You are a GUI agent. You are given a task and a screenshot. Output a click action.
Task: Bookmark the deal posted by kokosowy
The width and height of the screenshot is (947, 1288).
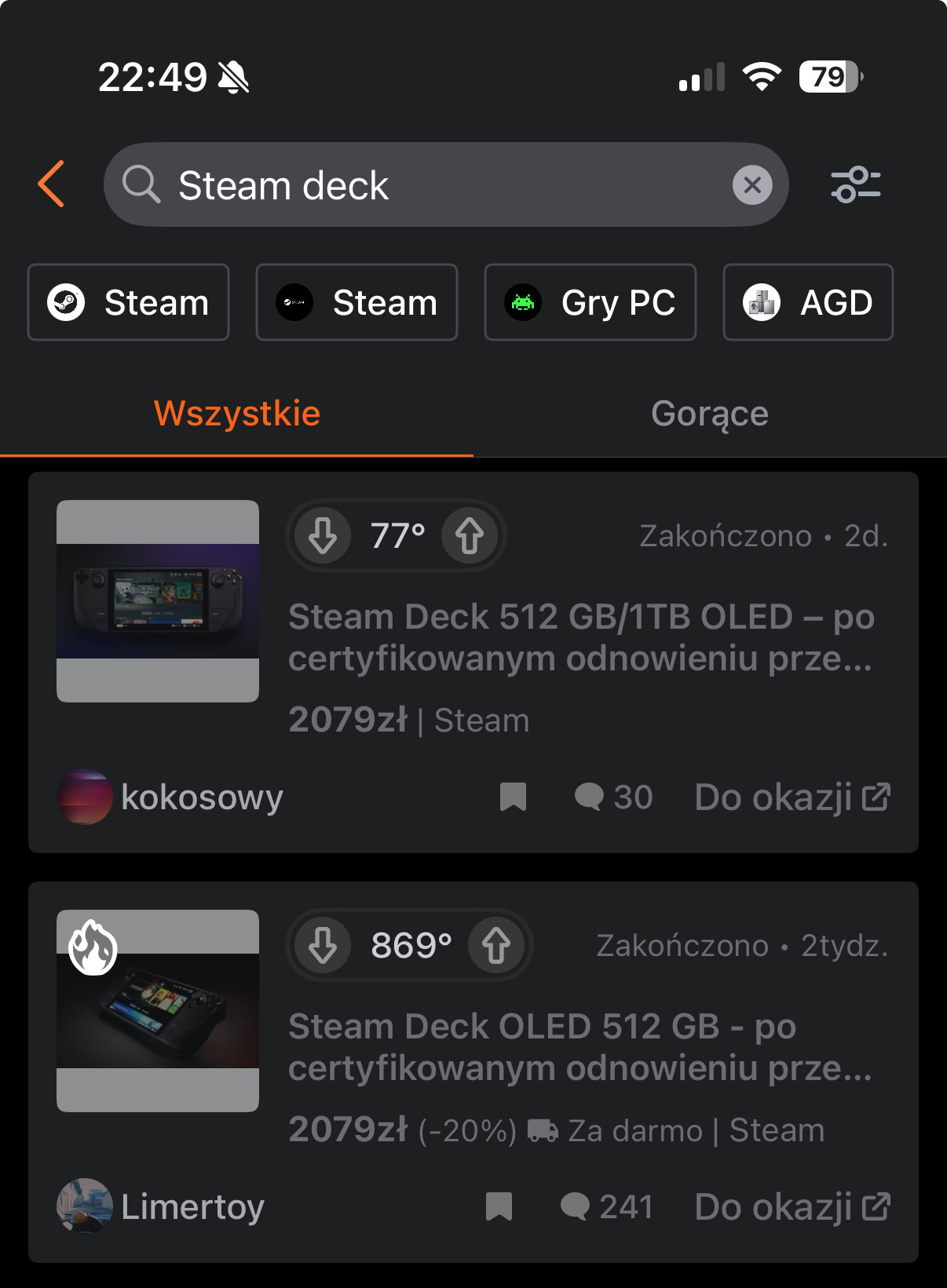click(513, 797)
